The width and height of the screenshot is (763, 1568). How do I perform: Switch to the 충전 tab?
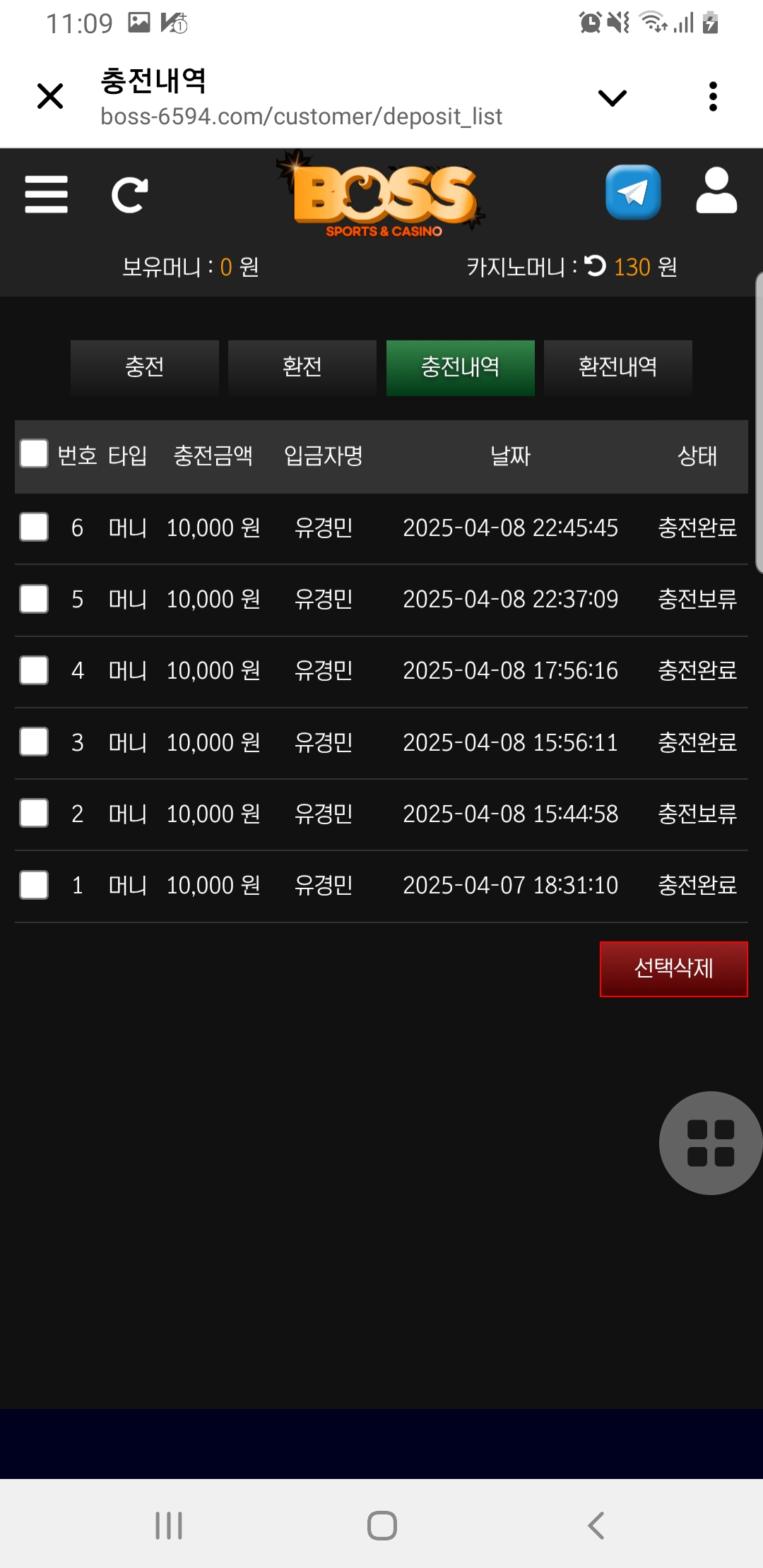(145, 367)
